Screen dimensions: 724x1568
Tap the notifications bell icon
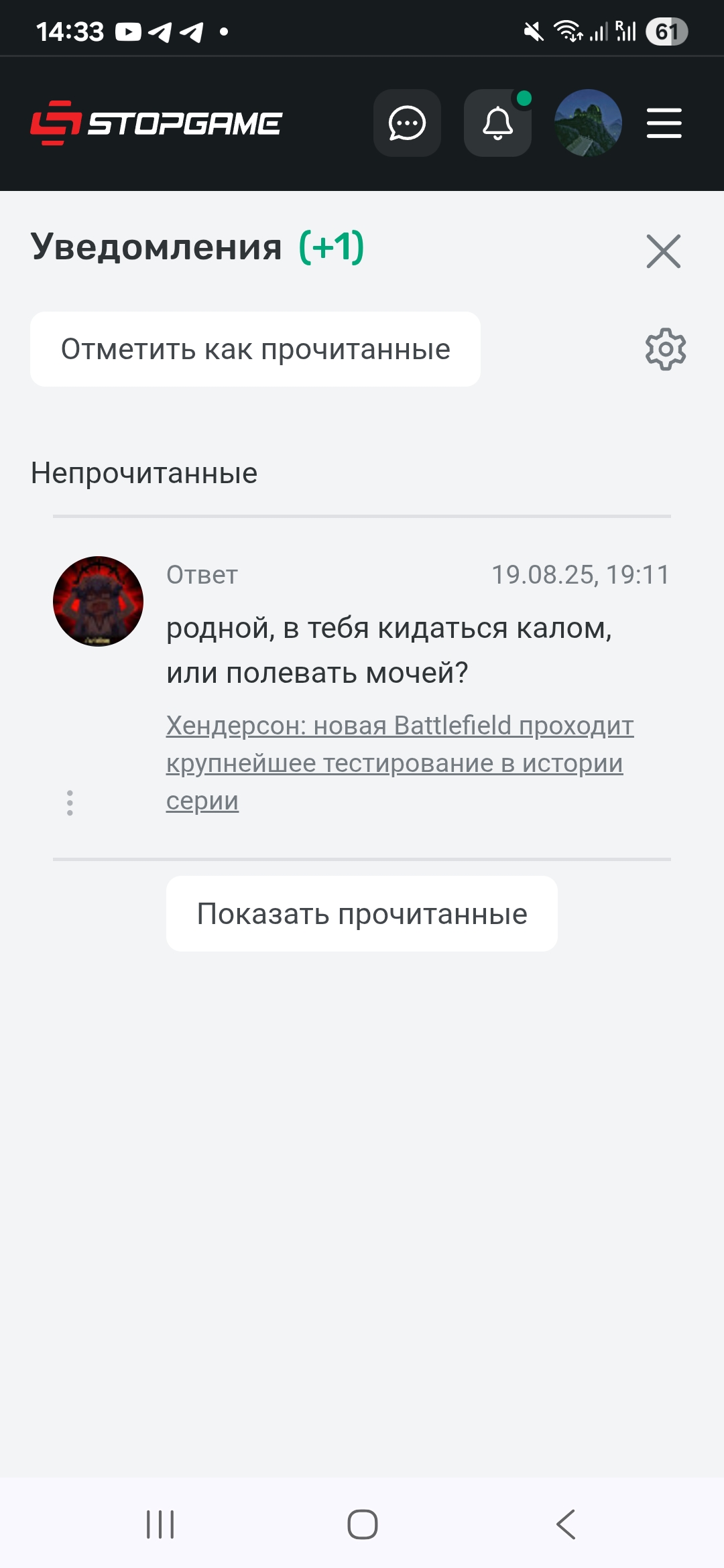(x=497, y=123)
